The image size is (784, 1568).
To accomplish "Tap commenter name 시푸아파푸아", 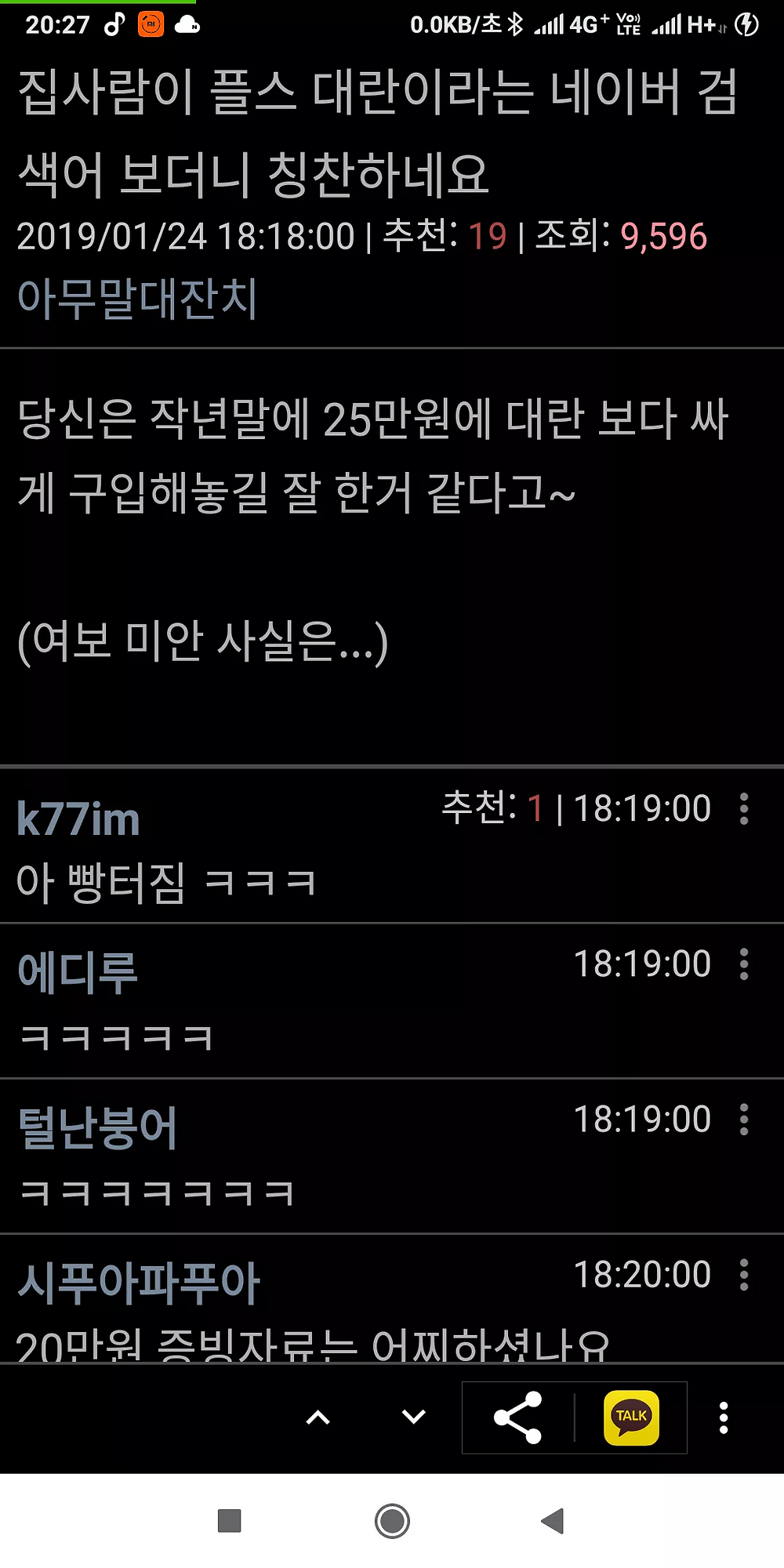I will 138,1283.
